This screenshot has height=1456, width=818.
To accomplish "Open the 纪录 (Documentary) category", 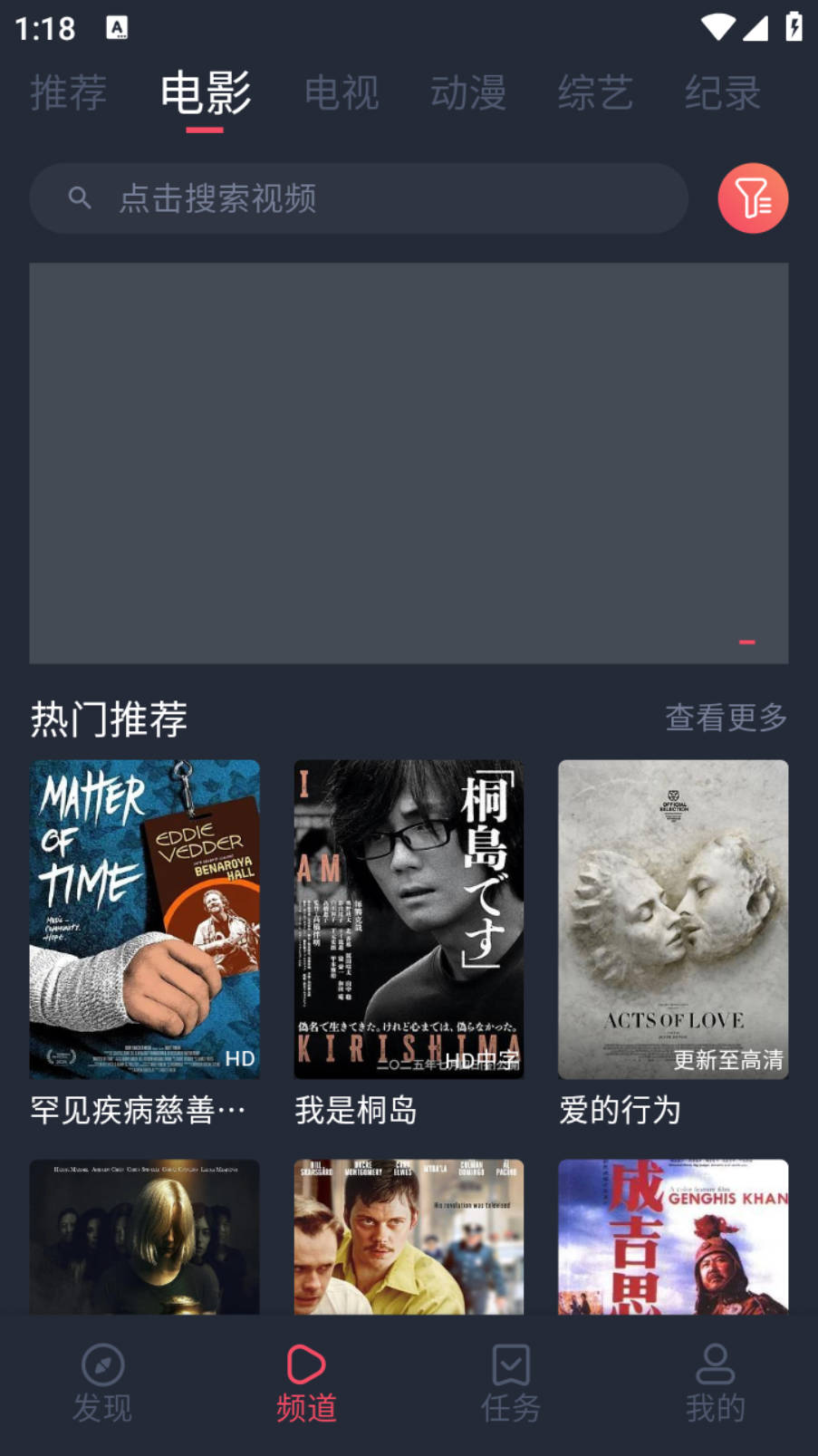I will tap(721, 93).
